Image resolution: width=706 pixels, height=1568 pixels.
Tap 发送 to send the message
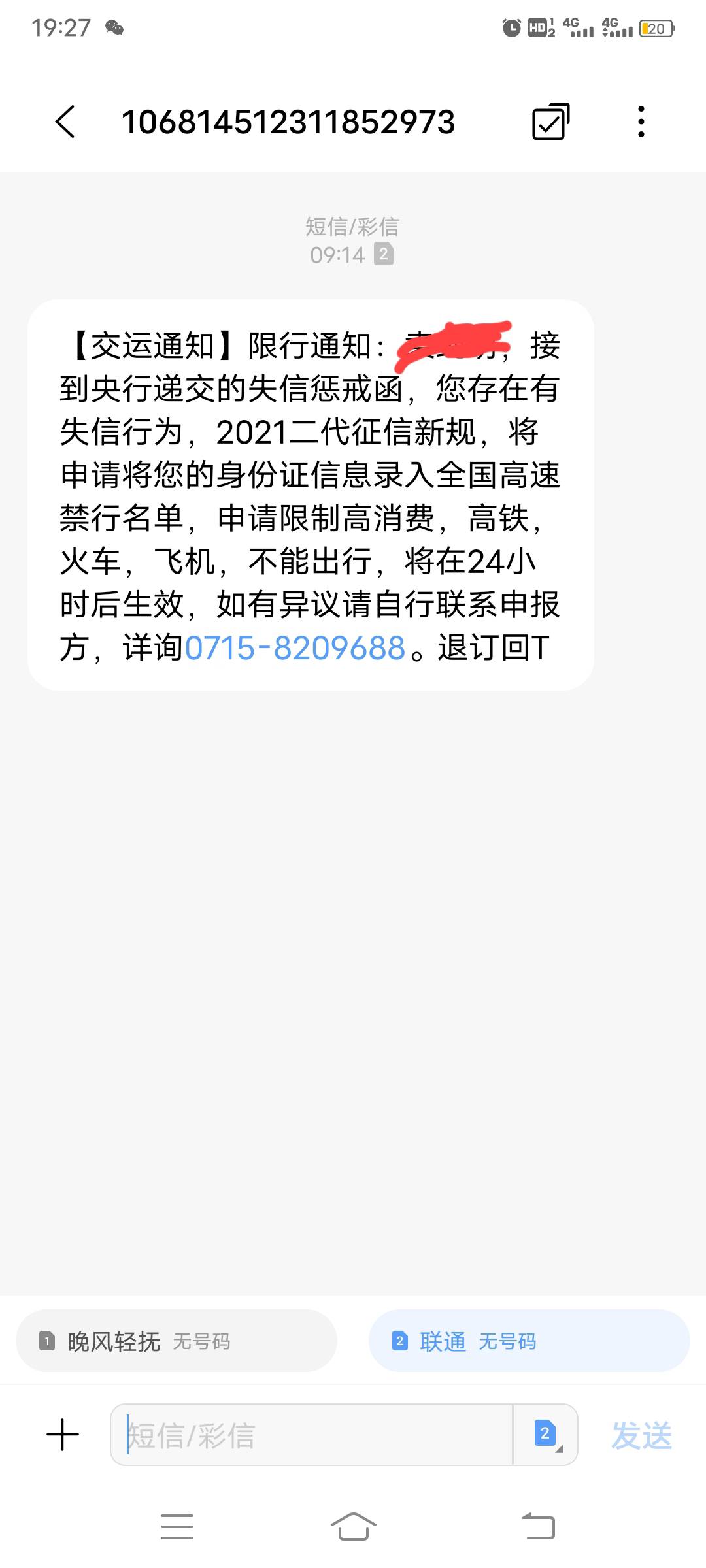coord(641,1435)
